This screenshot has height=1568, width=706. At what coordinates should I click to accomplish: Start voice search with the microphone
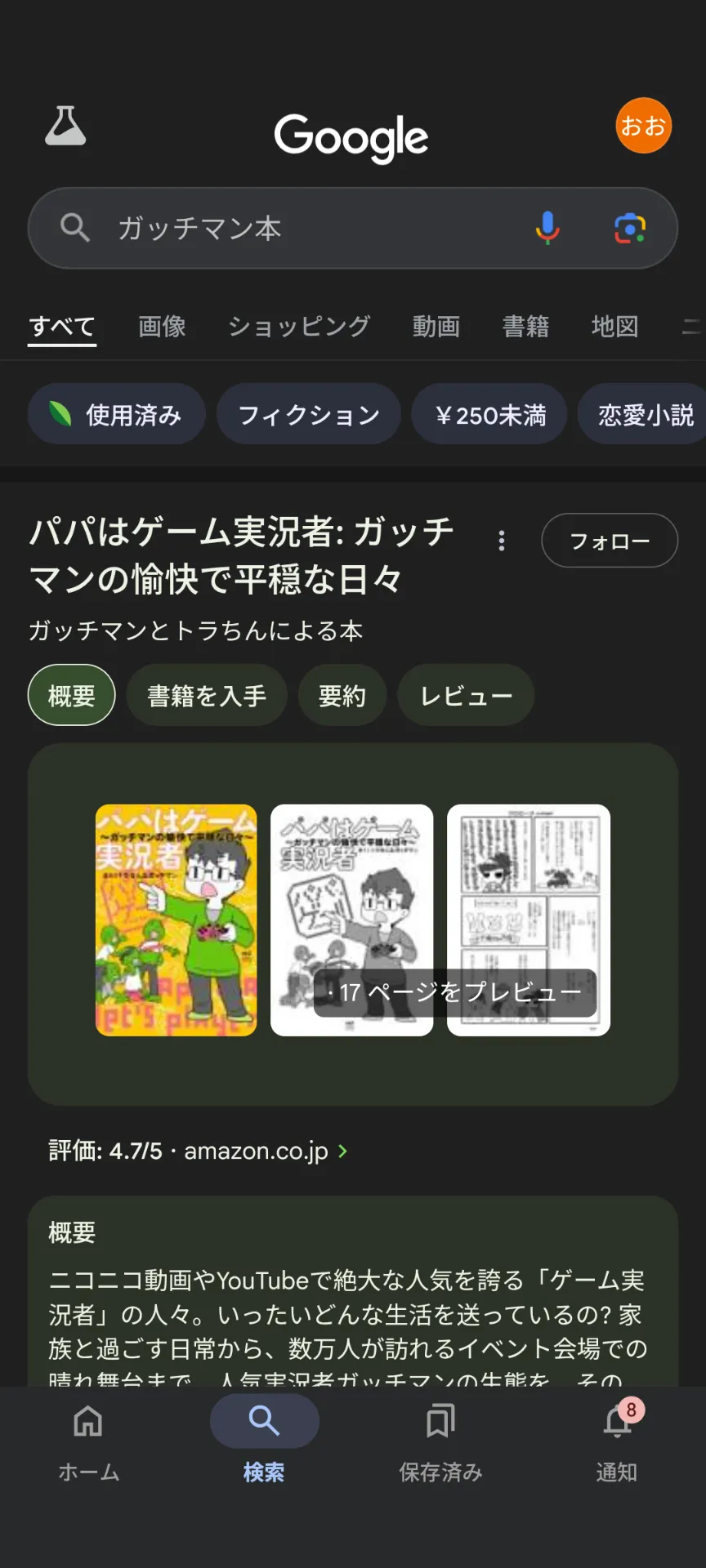tap(547, 228)
